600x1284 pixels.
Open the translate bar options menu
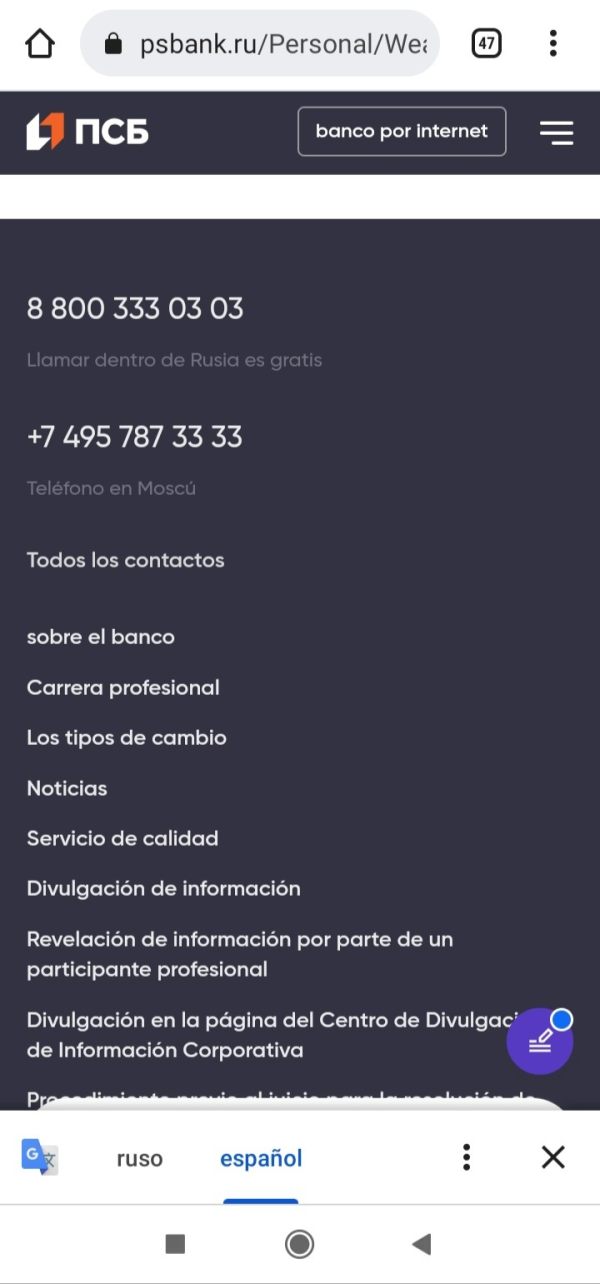[466, 1157]
